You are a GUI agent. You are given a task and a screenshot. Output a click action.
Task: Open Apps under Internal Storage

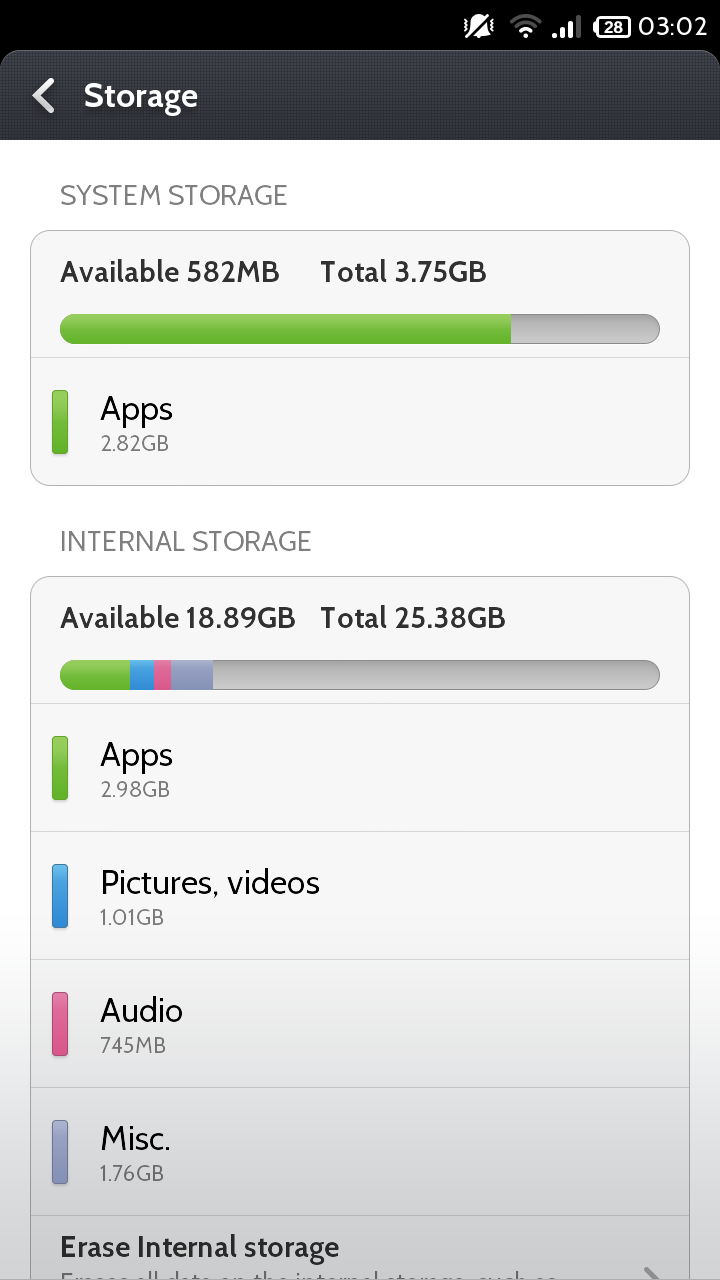(360, 767)
